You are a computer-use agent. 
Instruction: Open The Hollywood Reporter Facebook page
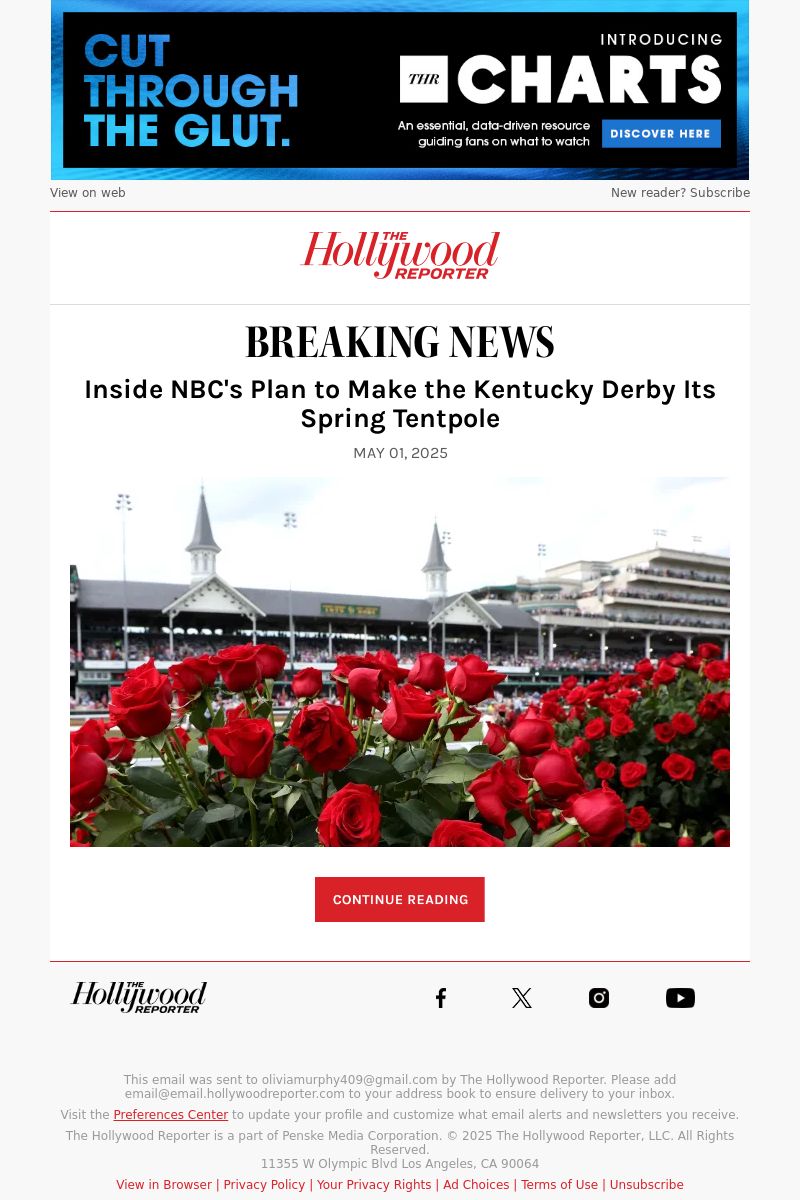[x=441, y=998]
